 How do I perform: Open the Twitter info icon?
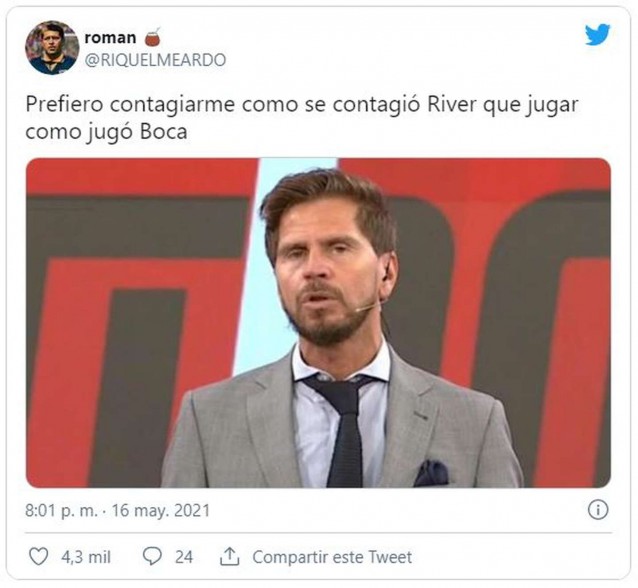point(597,510)
